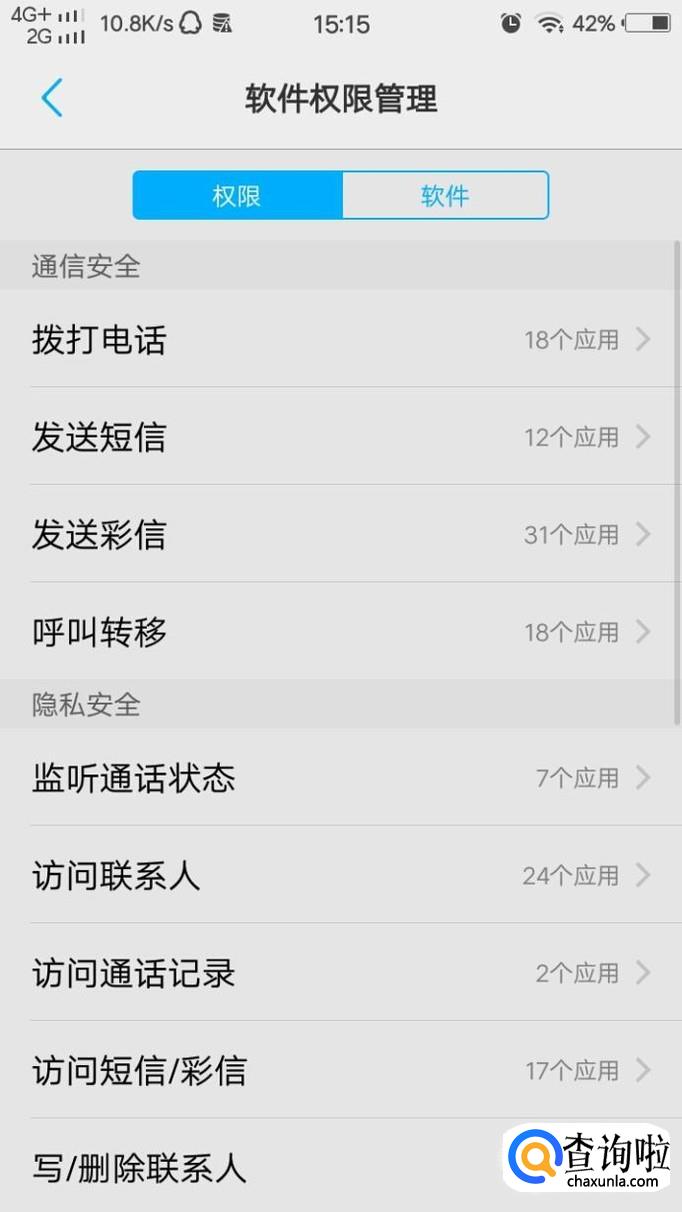Image resolution: width=682 pixels, height=1212 pixels.
Task: View apps for 访问短信/彩信
Action: coord(340,1071)
